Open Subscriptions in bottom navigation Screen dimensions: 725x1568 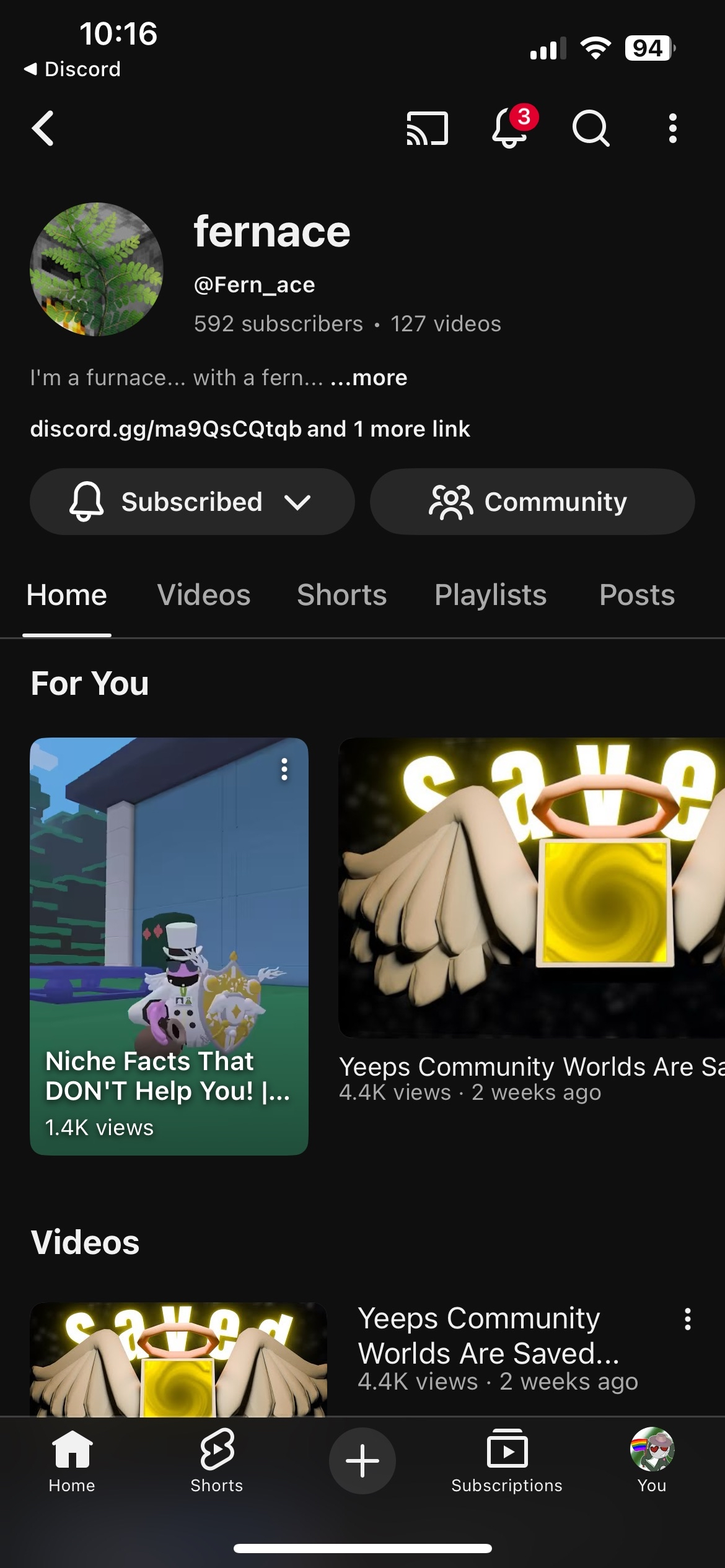point(507,1460)
